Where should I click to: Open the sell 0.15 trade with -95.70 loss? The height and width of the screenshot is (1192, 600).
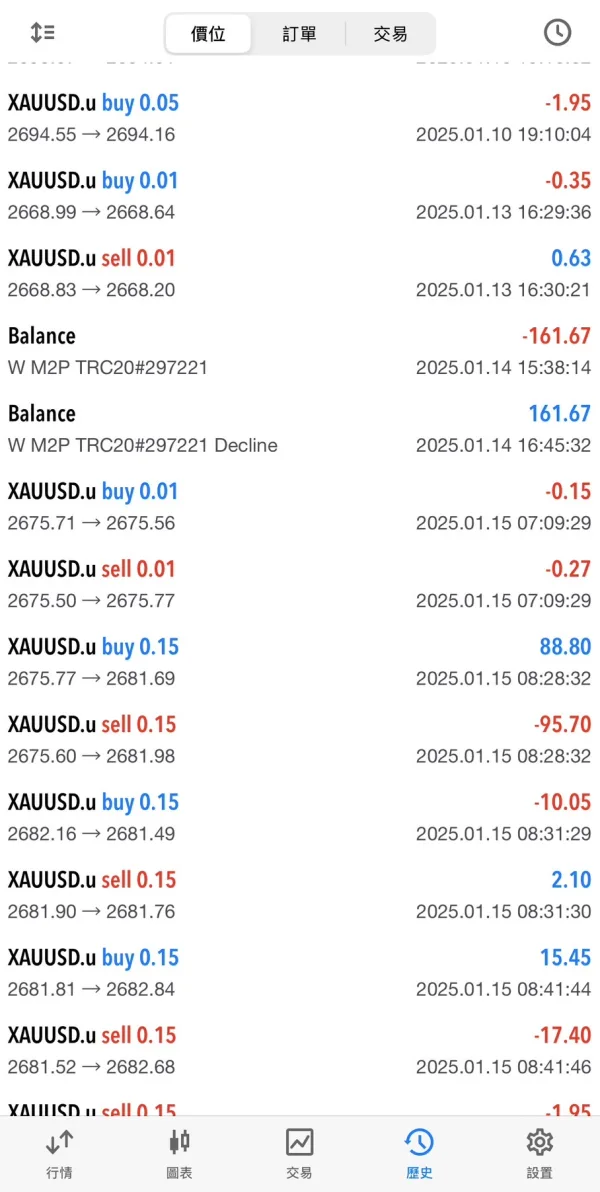(x=299, y=740)
